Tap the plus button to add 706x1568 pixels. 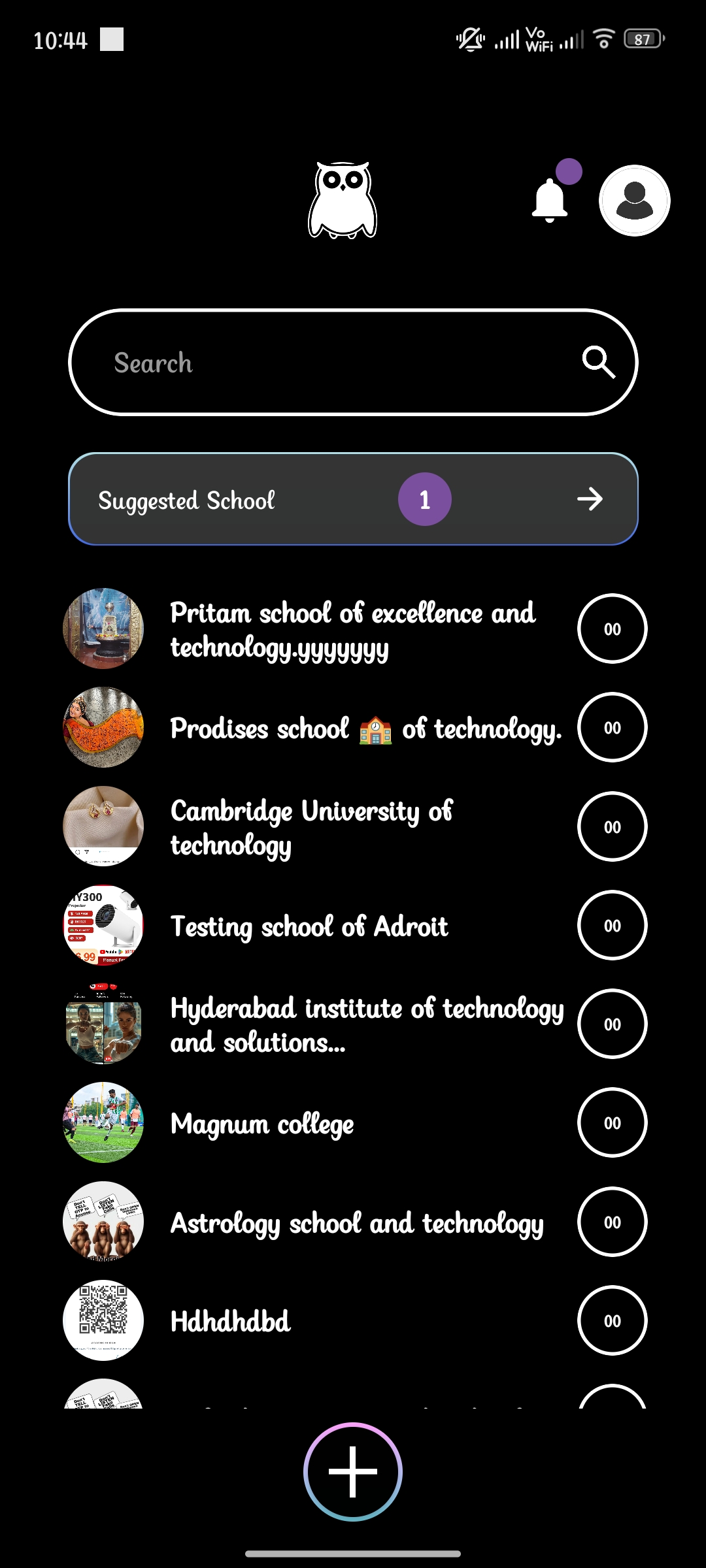click(353, 1471)
